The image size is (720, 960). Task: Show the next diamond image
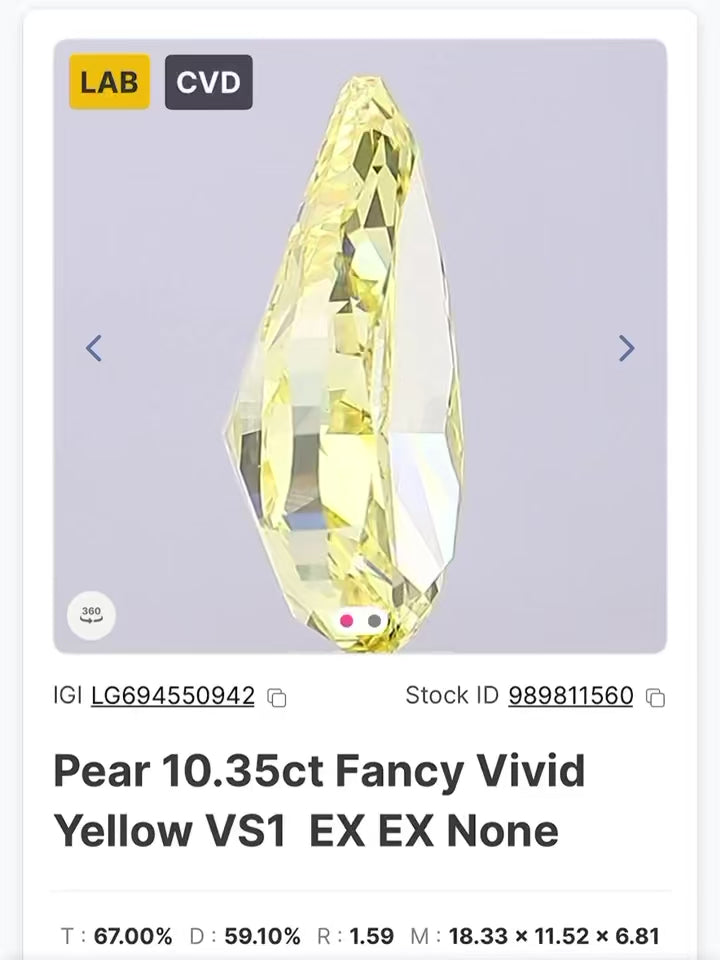click(x=626, y=348)
